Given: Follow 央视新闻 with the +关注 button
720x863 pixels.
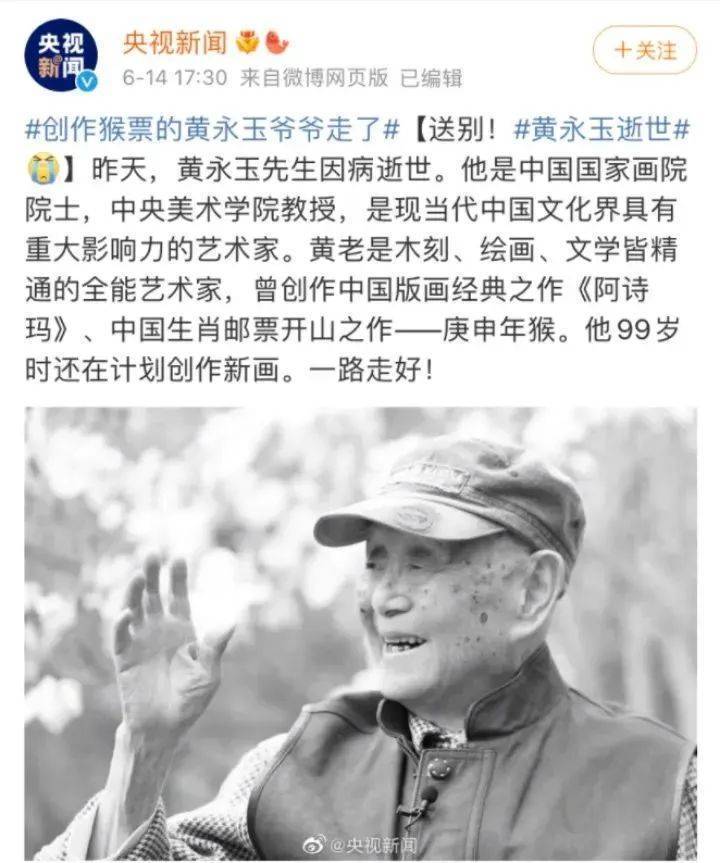Looking at the screenshot, I should [644, 51].
